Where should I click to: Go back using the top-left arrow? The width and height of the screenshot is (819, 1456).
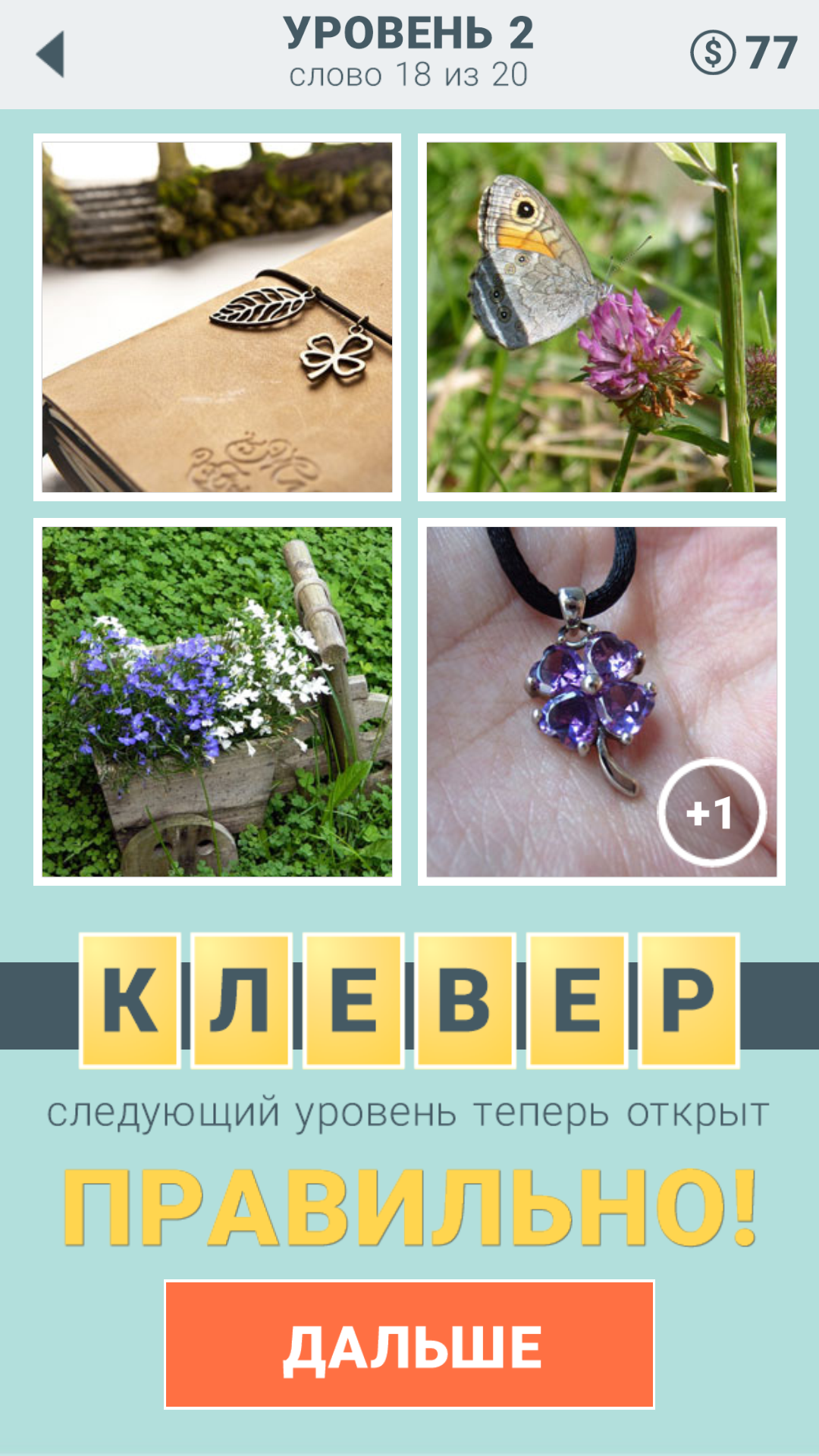pos(51,54)
